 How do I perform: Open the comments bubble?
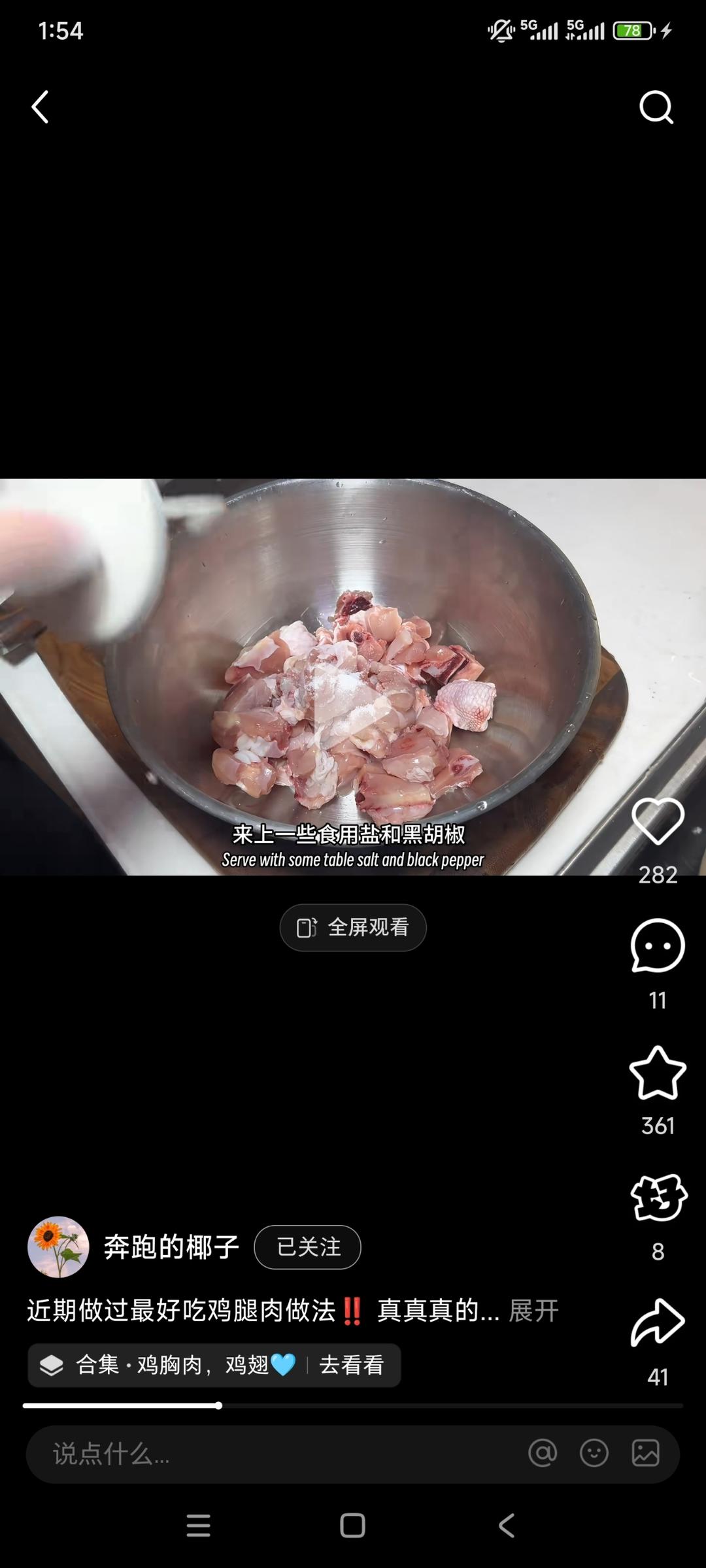point(658,946)
